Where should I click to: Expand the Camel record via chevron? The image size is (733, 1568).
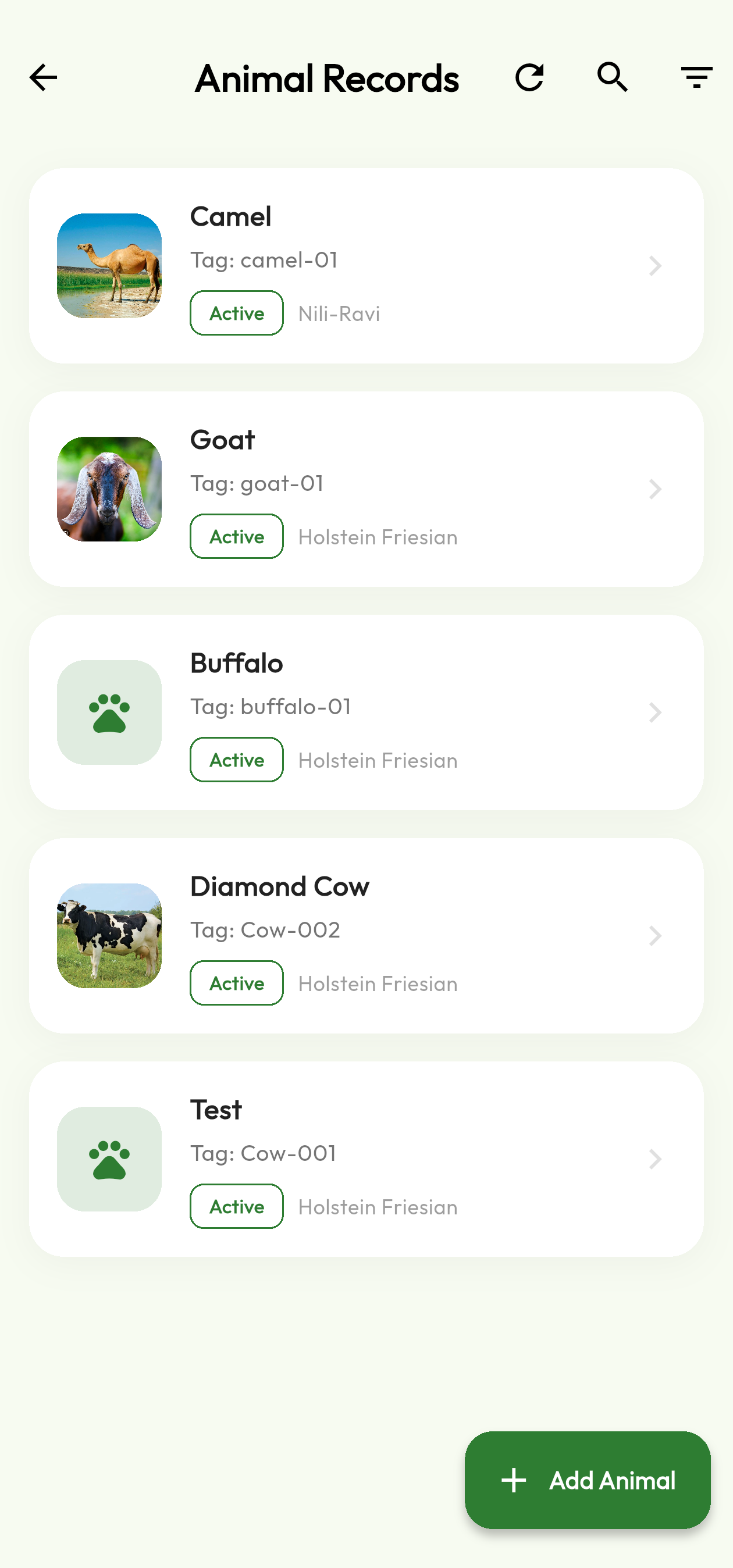point(655,265)
